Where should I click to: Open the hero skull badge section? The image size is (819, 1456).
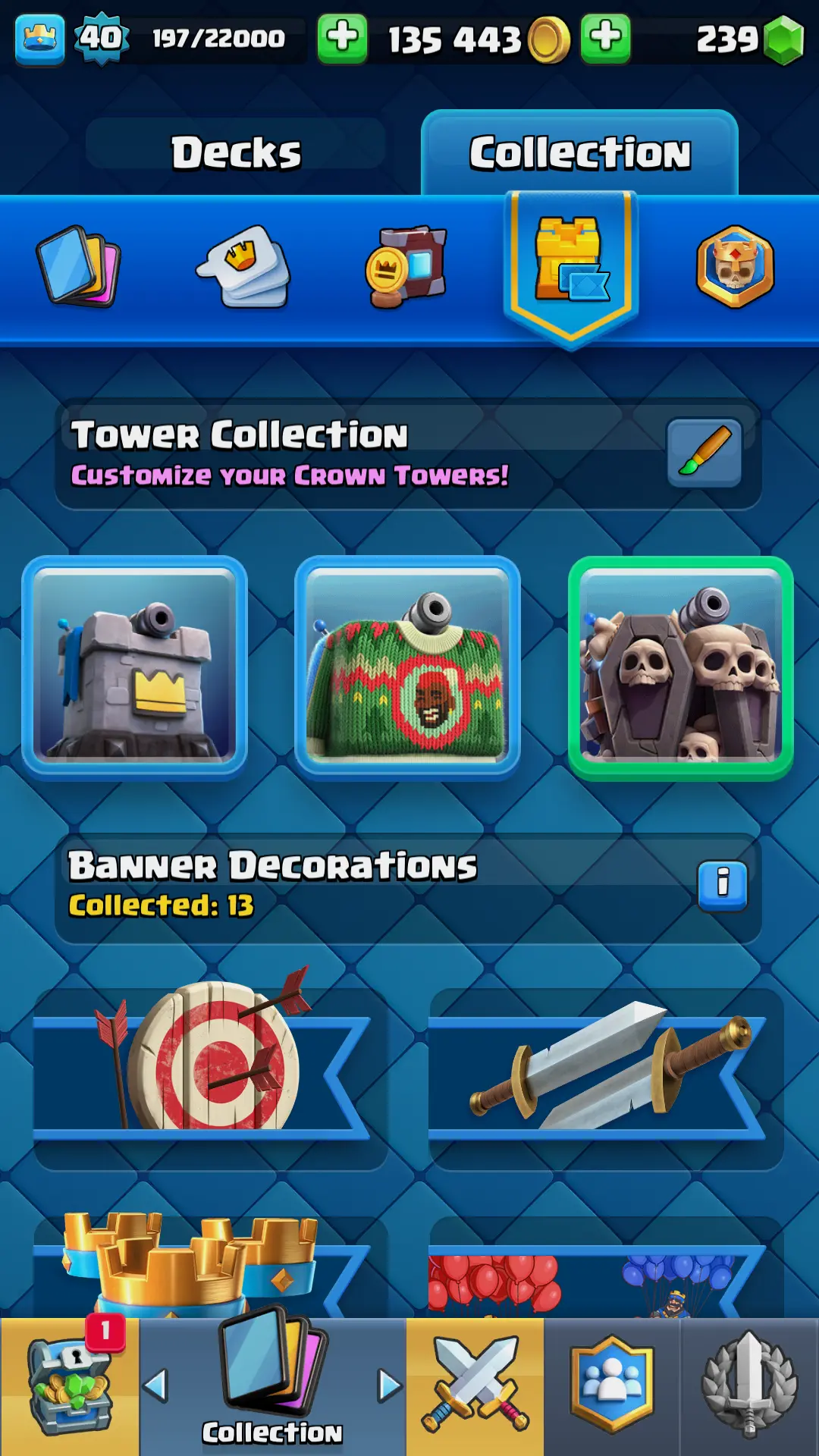(x=734, y=266)
